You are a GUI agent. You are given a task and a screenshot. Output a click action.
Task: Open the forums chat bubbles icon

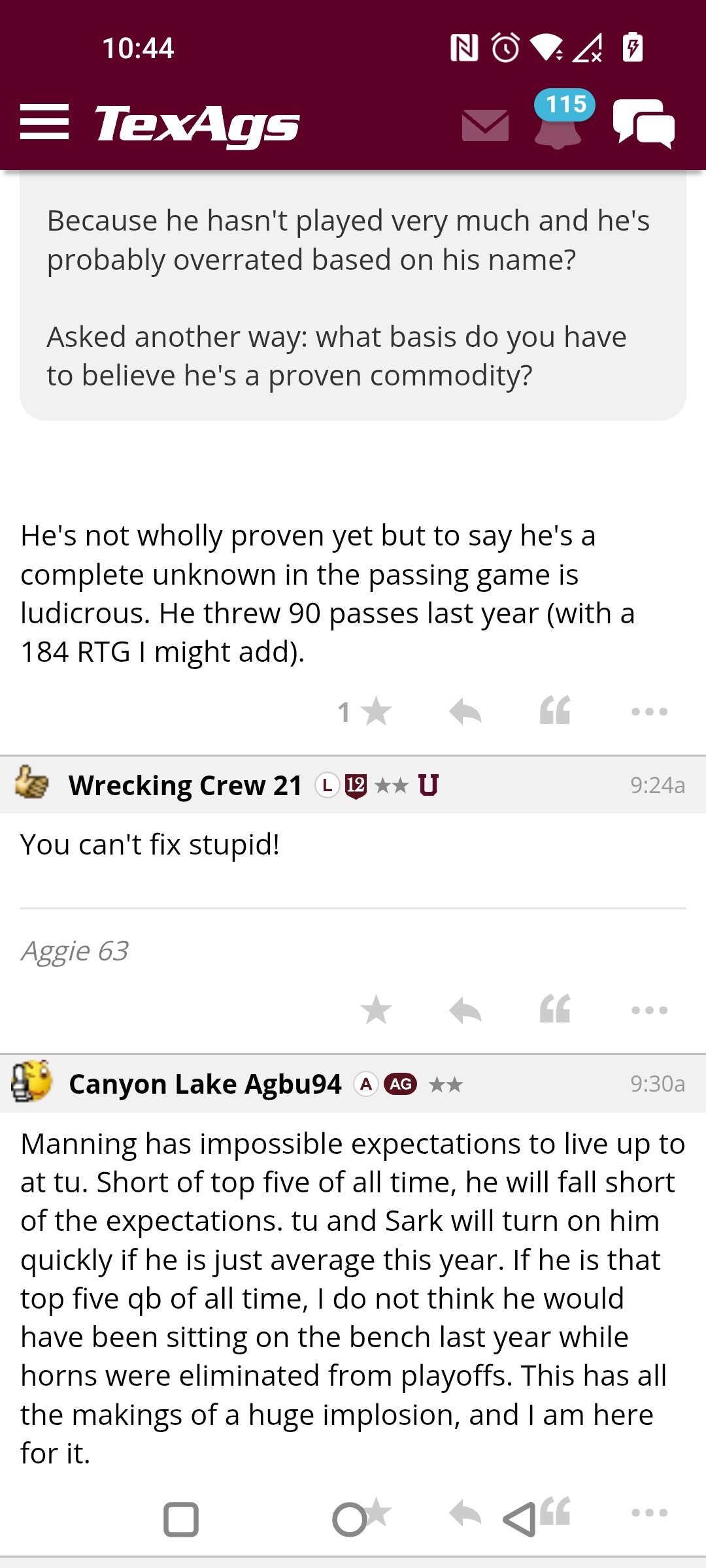click(644, 123)
